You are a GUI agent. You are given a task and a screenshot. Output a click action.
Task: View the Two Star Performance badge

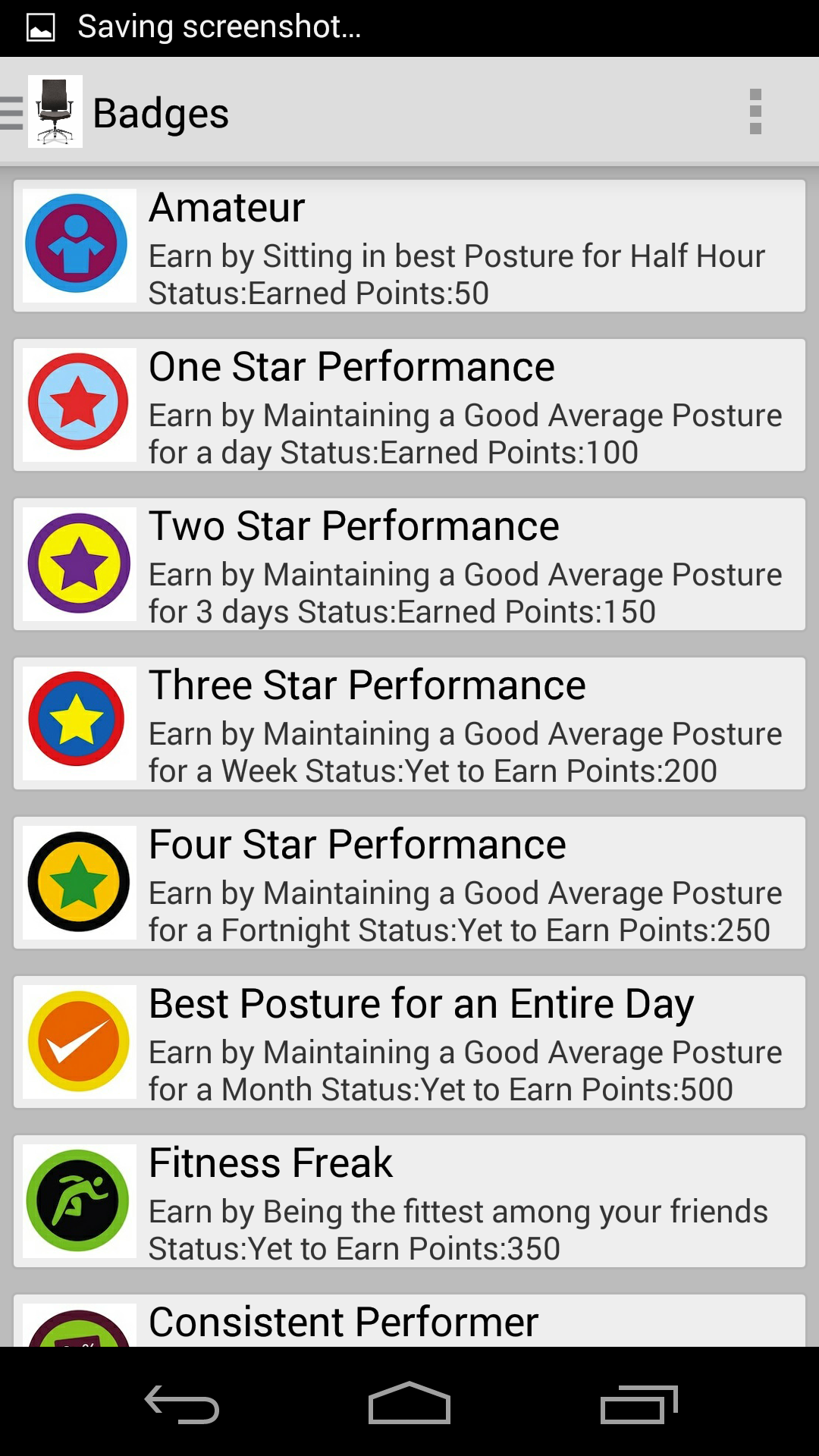409,564
